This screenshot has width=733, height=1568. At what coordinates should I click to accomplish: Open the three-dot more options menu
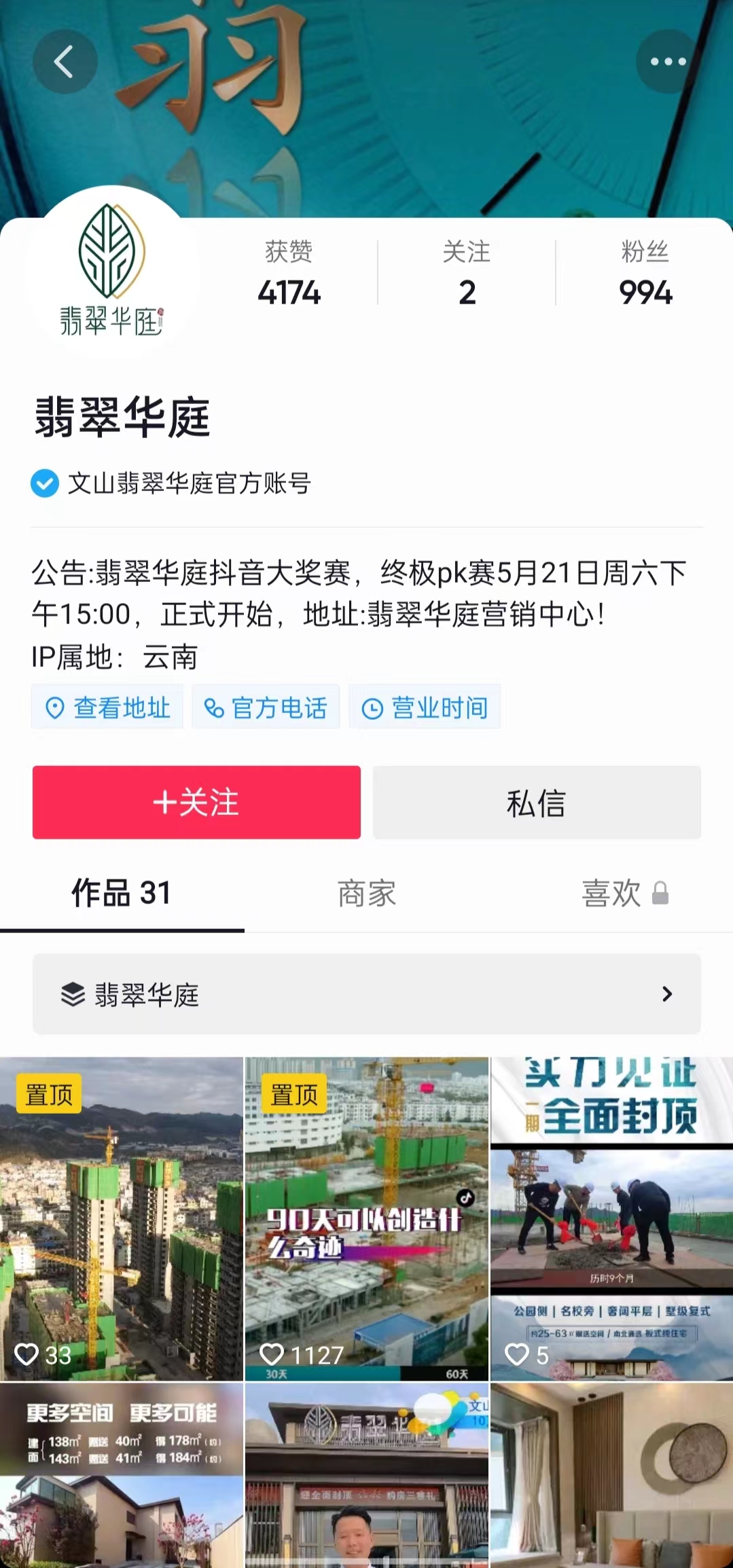668,62
